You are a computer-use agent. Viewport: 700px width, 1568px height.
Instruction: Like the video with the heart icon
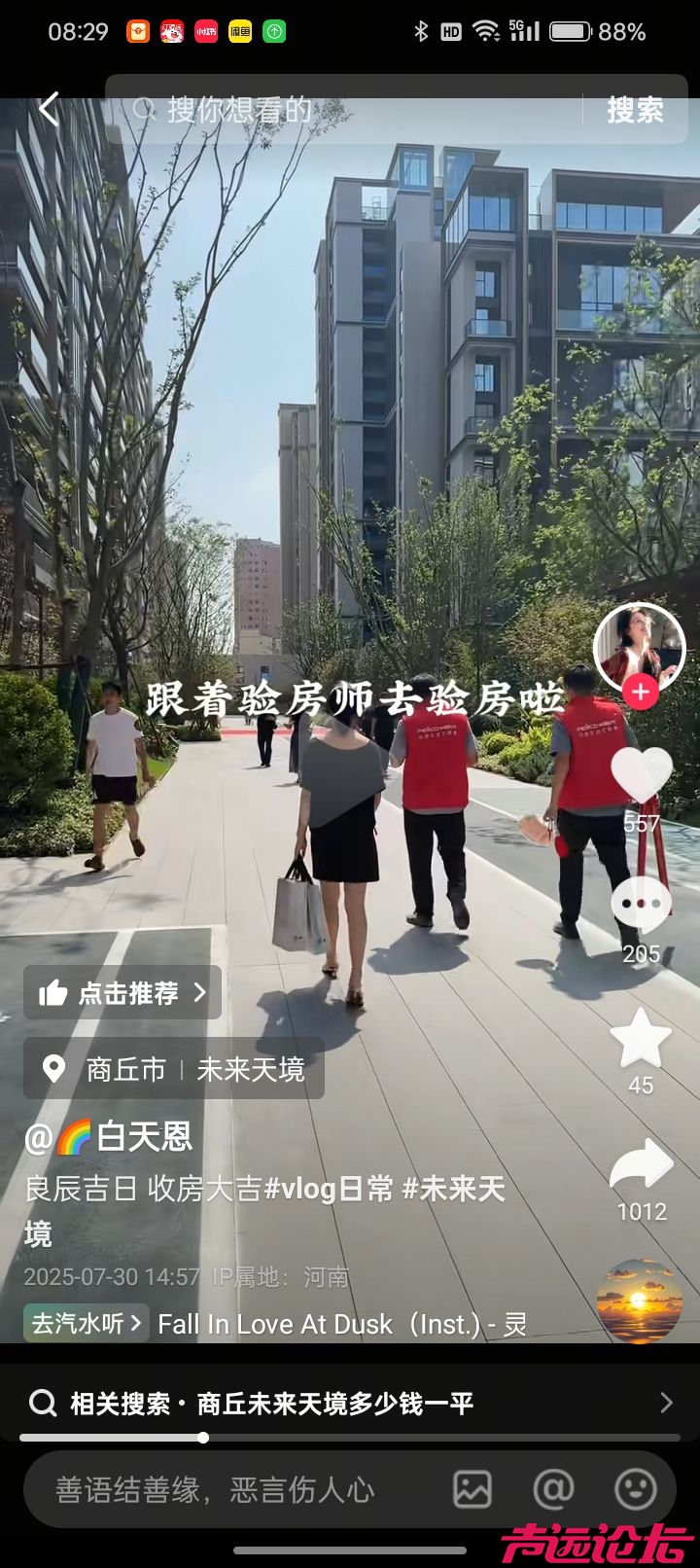(x=641, y=775)
